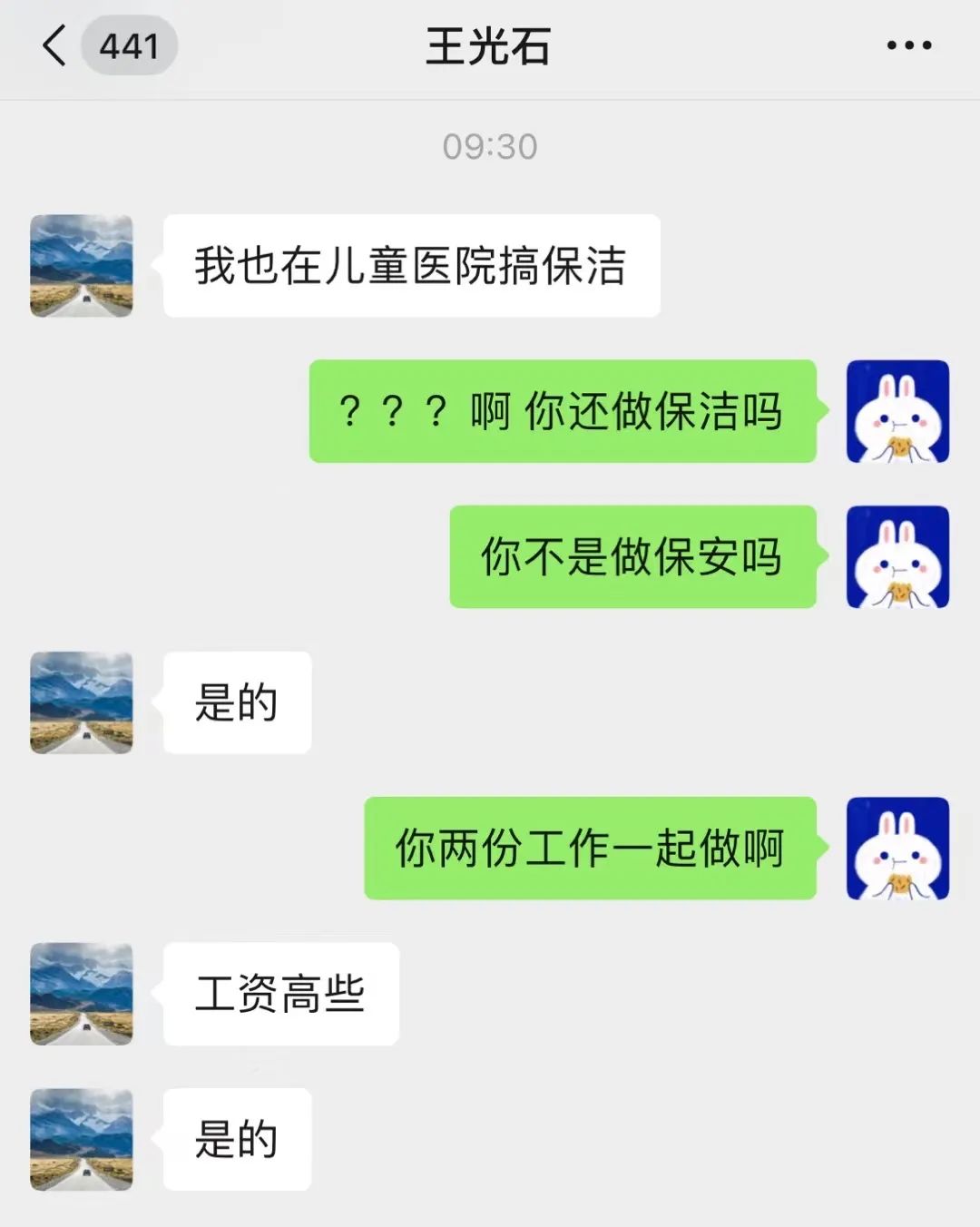Go back to the chat list

point(56,45)
